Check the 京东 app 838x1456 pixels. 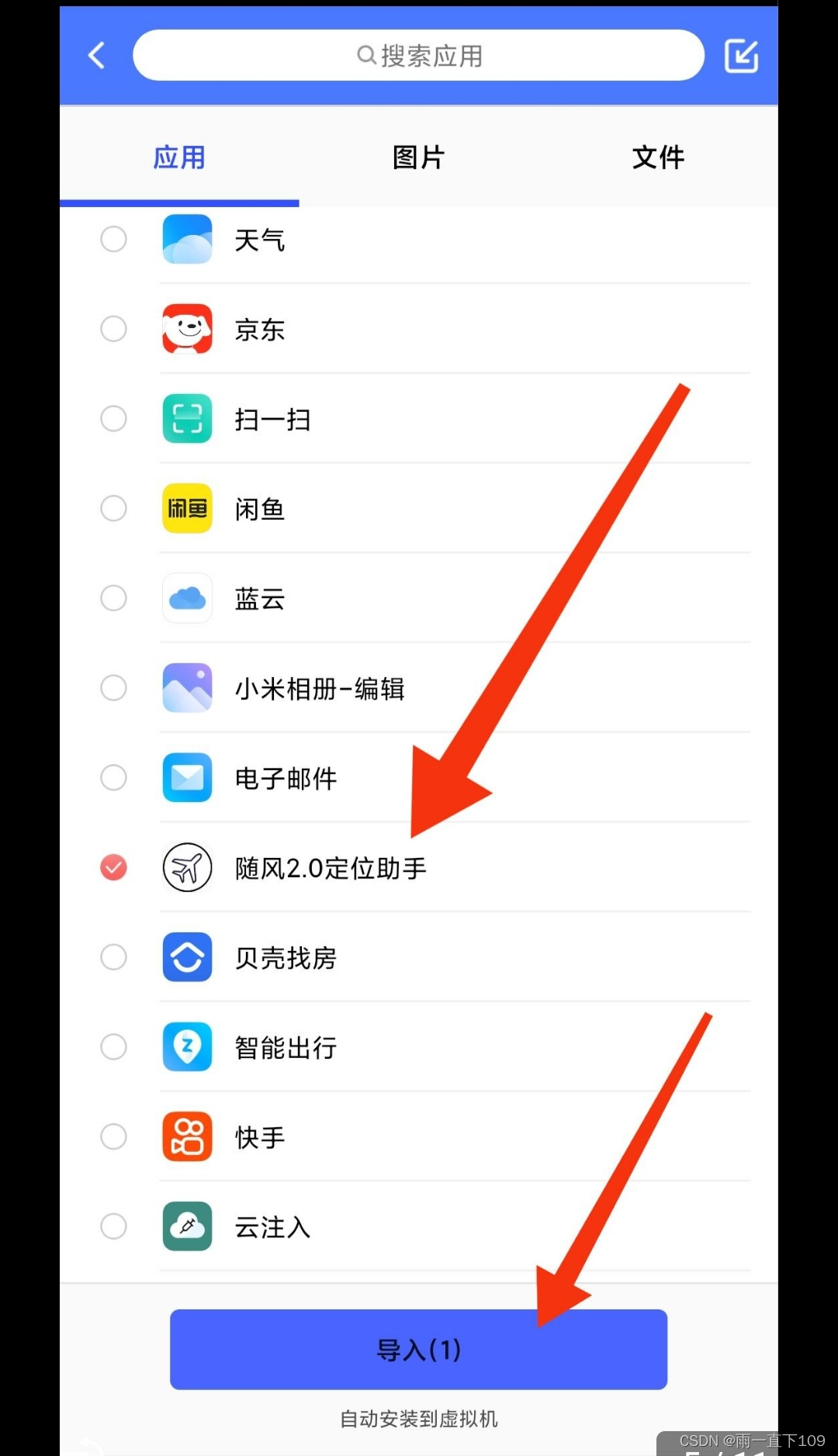[x=114, y=329]
